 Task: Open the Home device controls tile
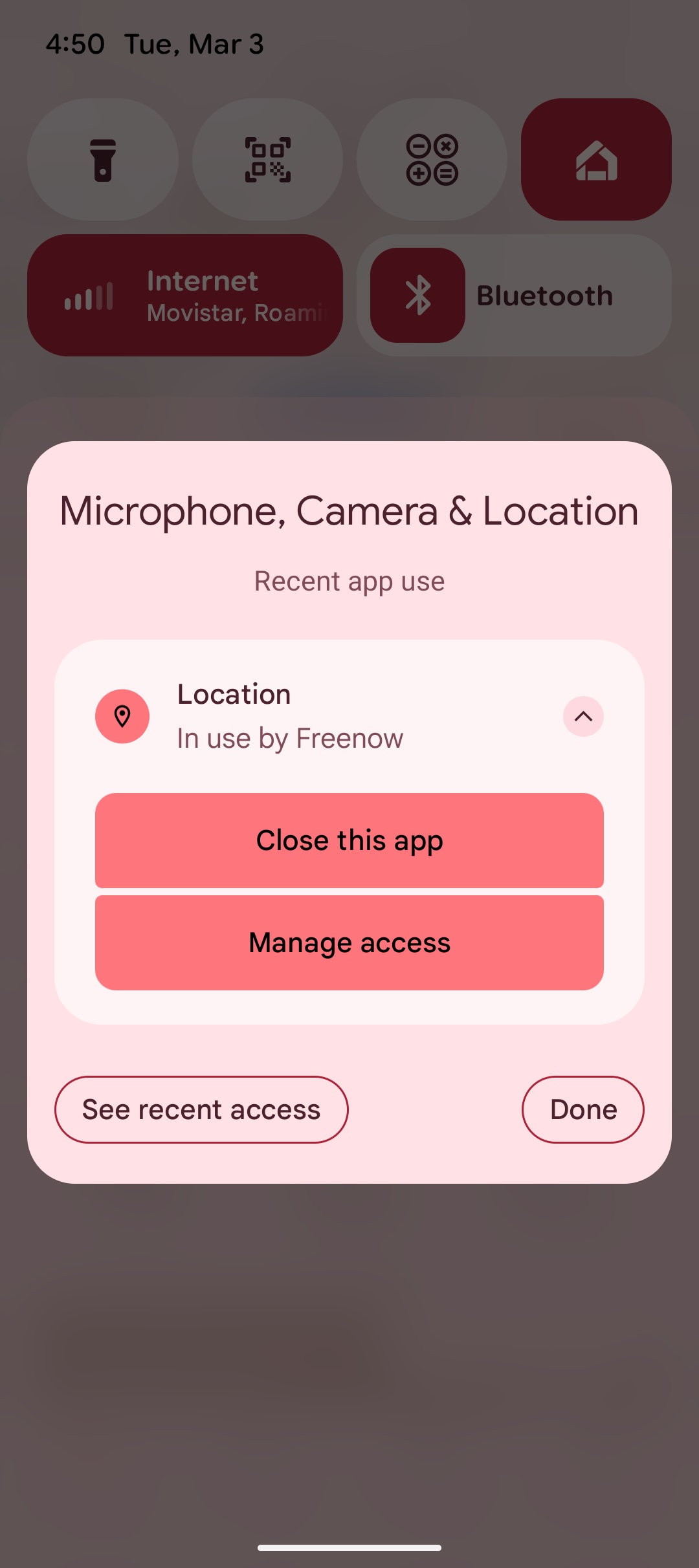pyautogui.click(x=595, y=160)
